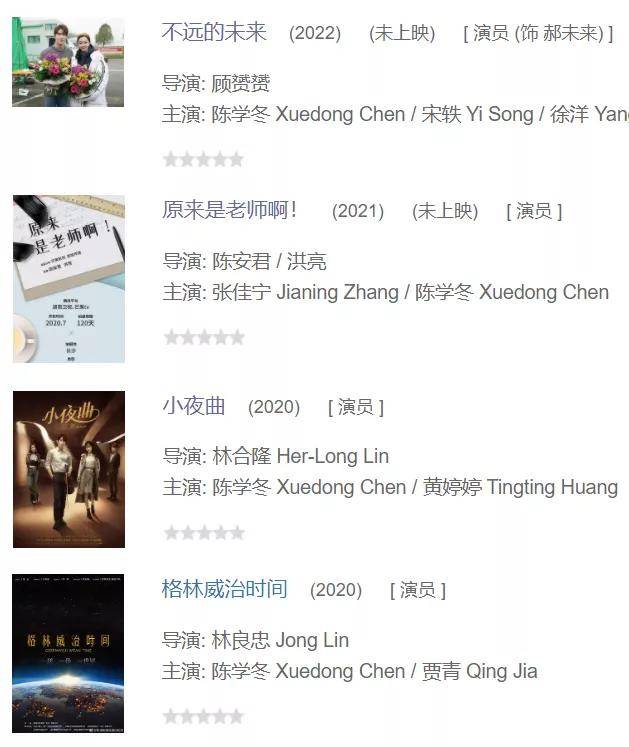Open the title link 原来是老师啊！
The width and height of the screenshot is (629, 747).
[x=230, y=210]
